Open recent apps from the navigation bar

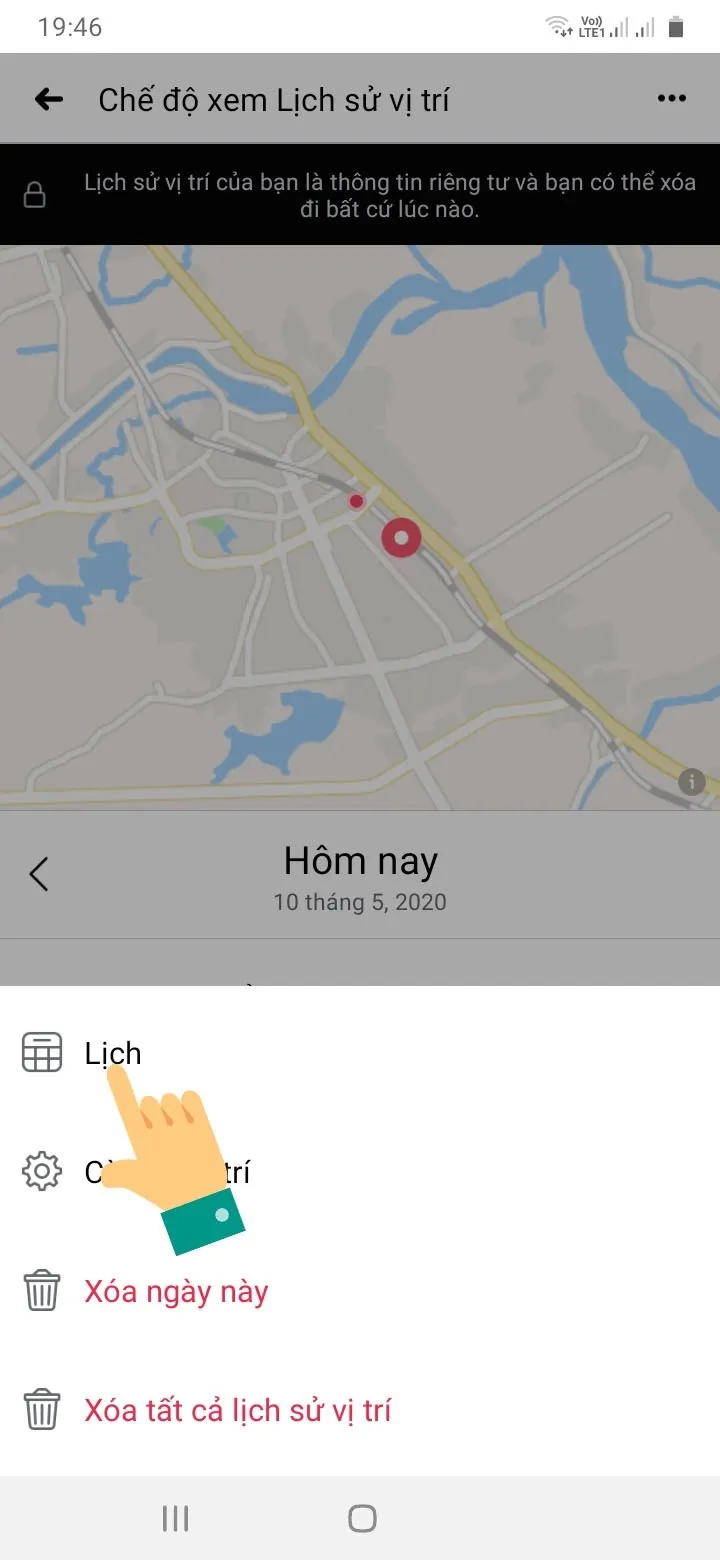click(x=175, y=1519)
